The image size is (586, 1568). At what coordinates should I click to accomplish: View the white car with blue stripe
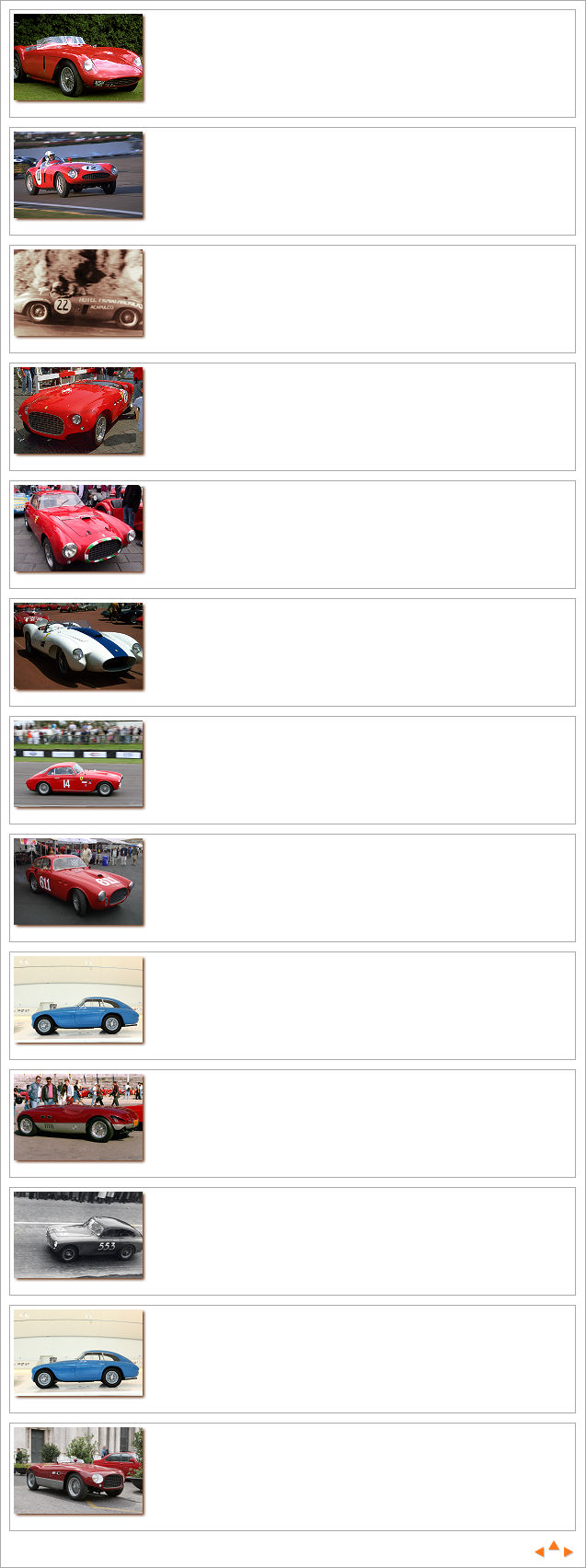pyautogui.click(x=78, y=646)
